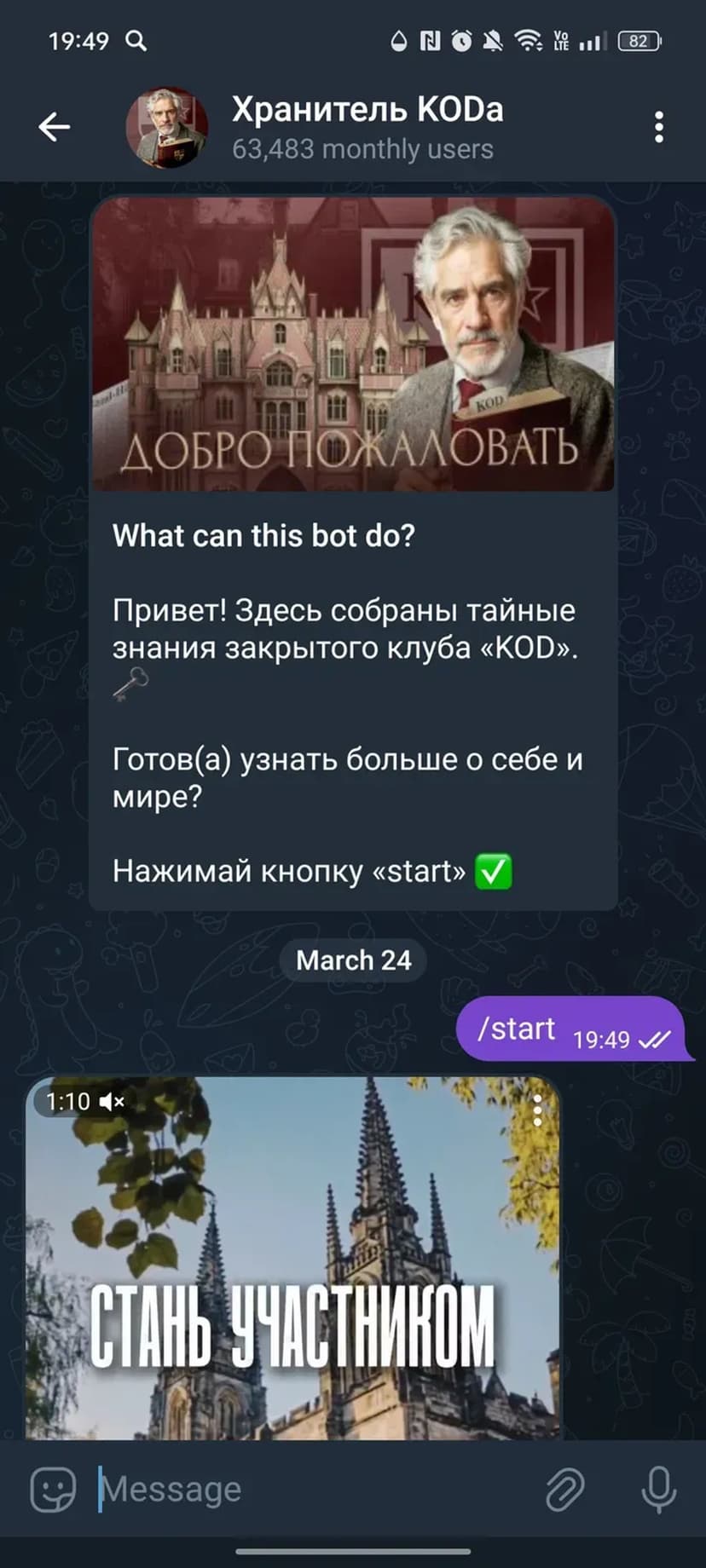The image size is (706, 1568).
Task: Go back to the chat list
Action: pos(54,127)
